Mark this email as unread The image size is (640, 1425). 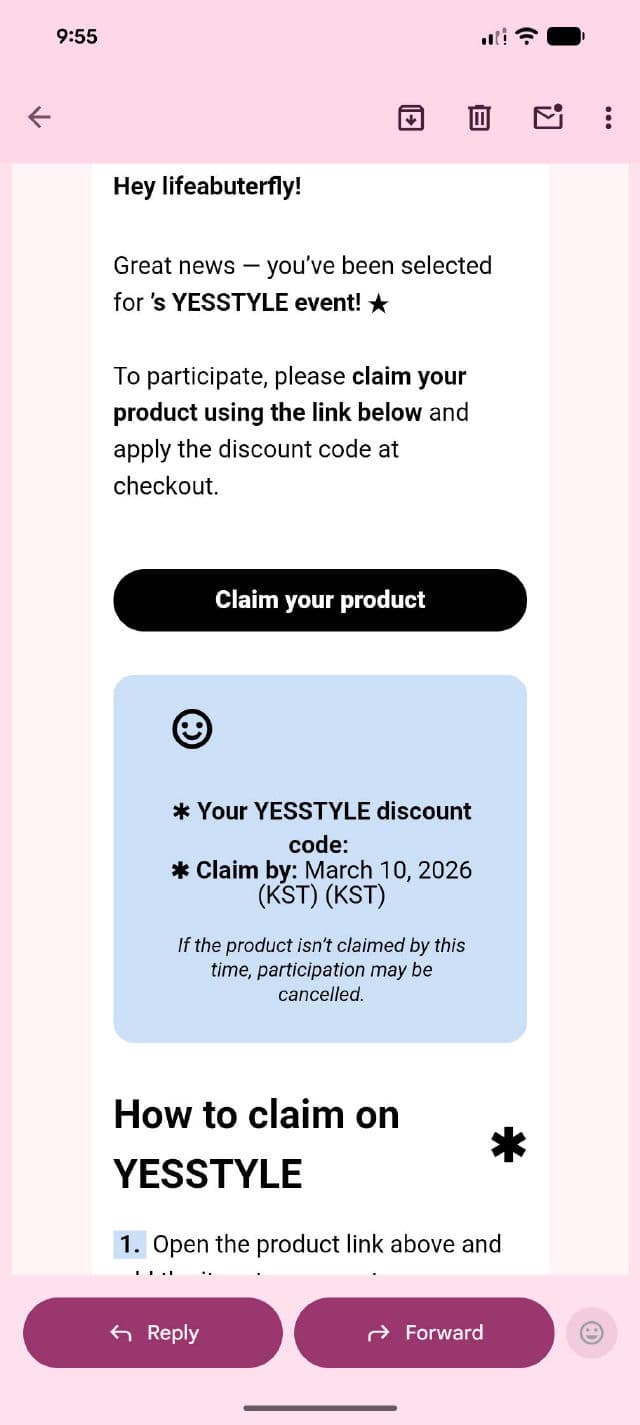pyautogui.click(x=547, y=118)
